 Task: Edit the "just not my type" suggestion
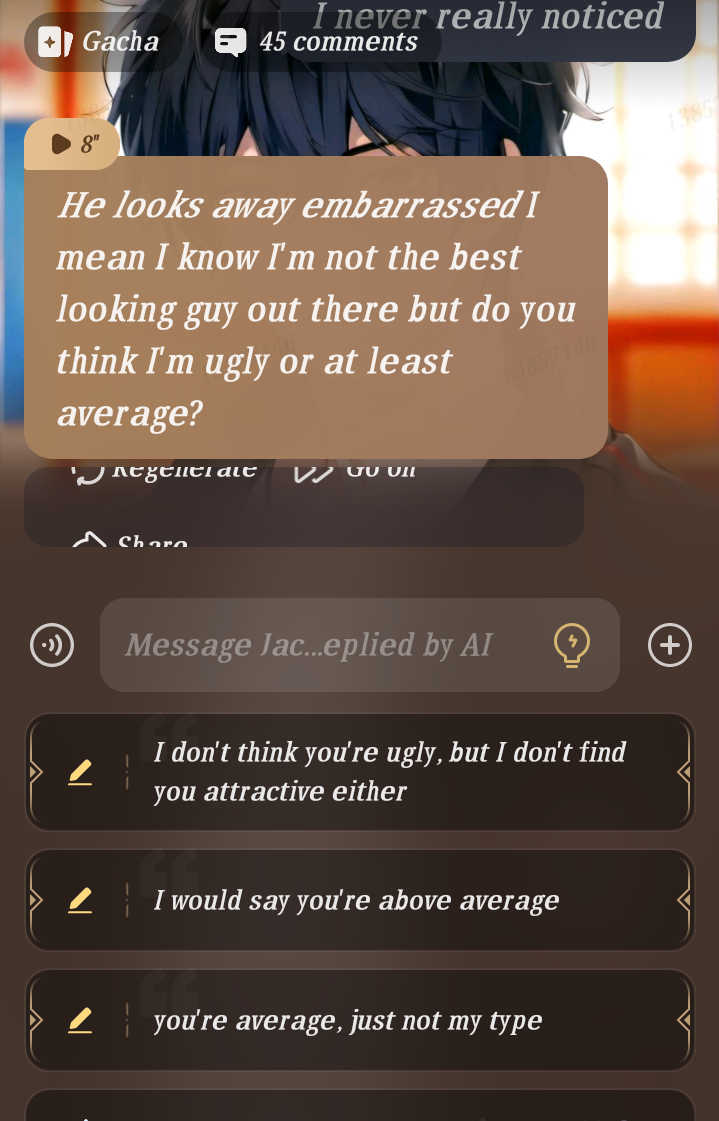click(x=80, y=1021)
